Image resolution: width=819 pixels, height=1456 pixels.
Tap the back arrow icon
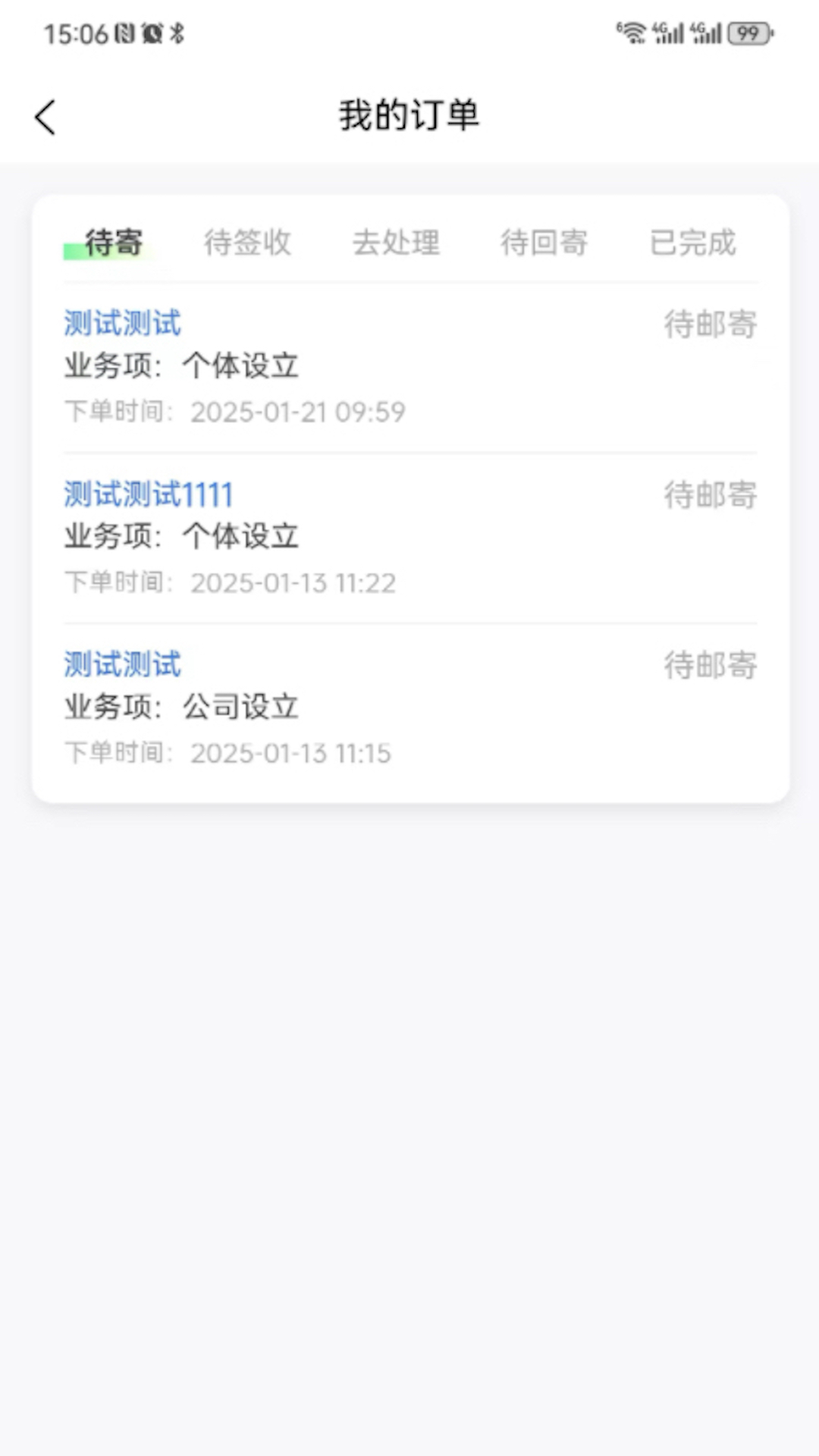click(44, 118)
